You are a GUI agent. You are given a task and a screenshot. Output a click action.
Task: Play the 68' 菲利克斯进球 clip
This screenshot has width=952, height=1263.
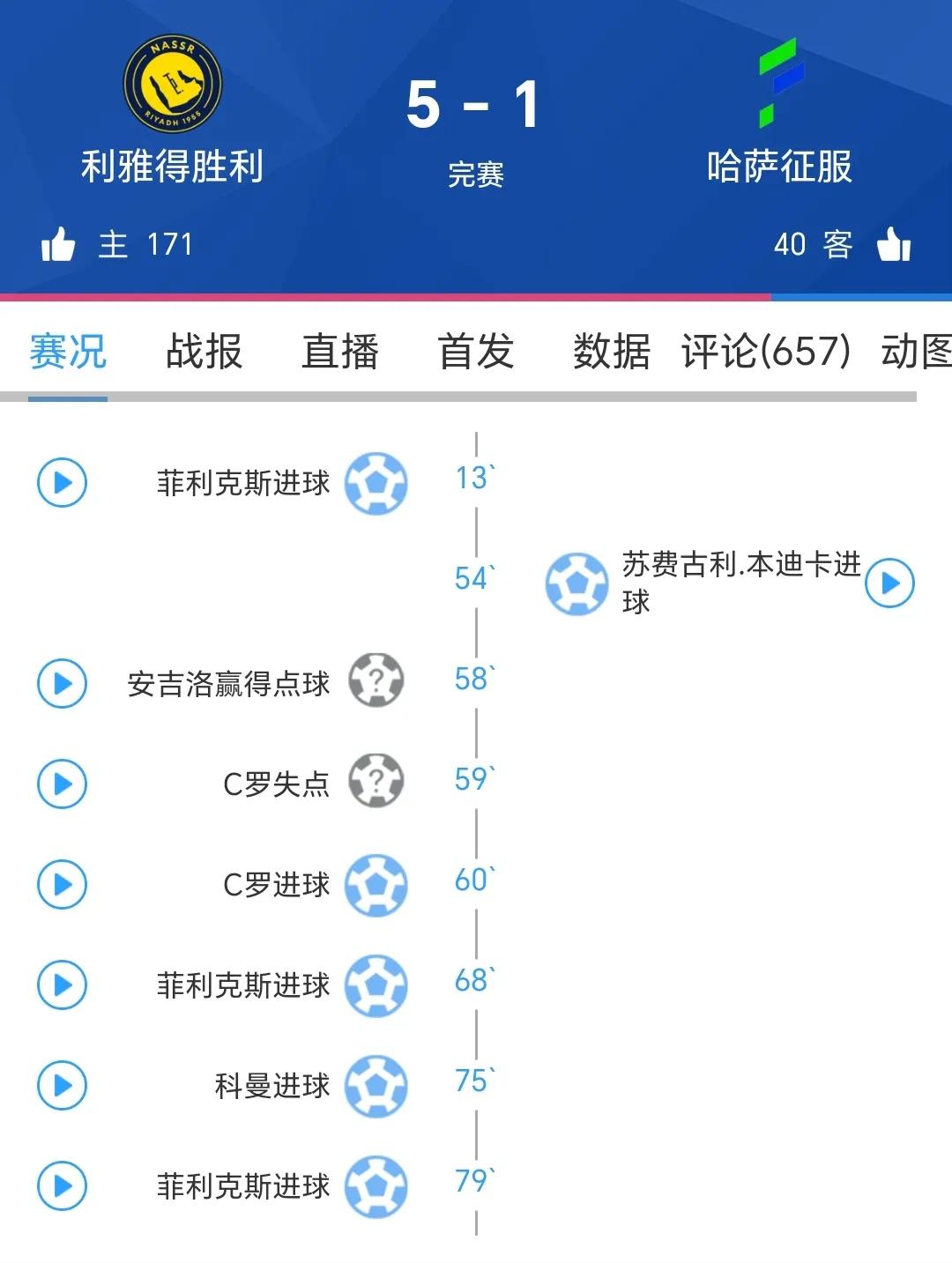point(62,984)
